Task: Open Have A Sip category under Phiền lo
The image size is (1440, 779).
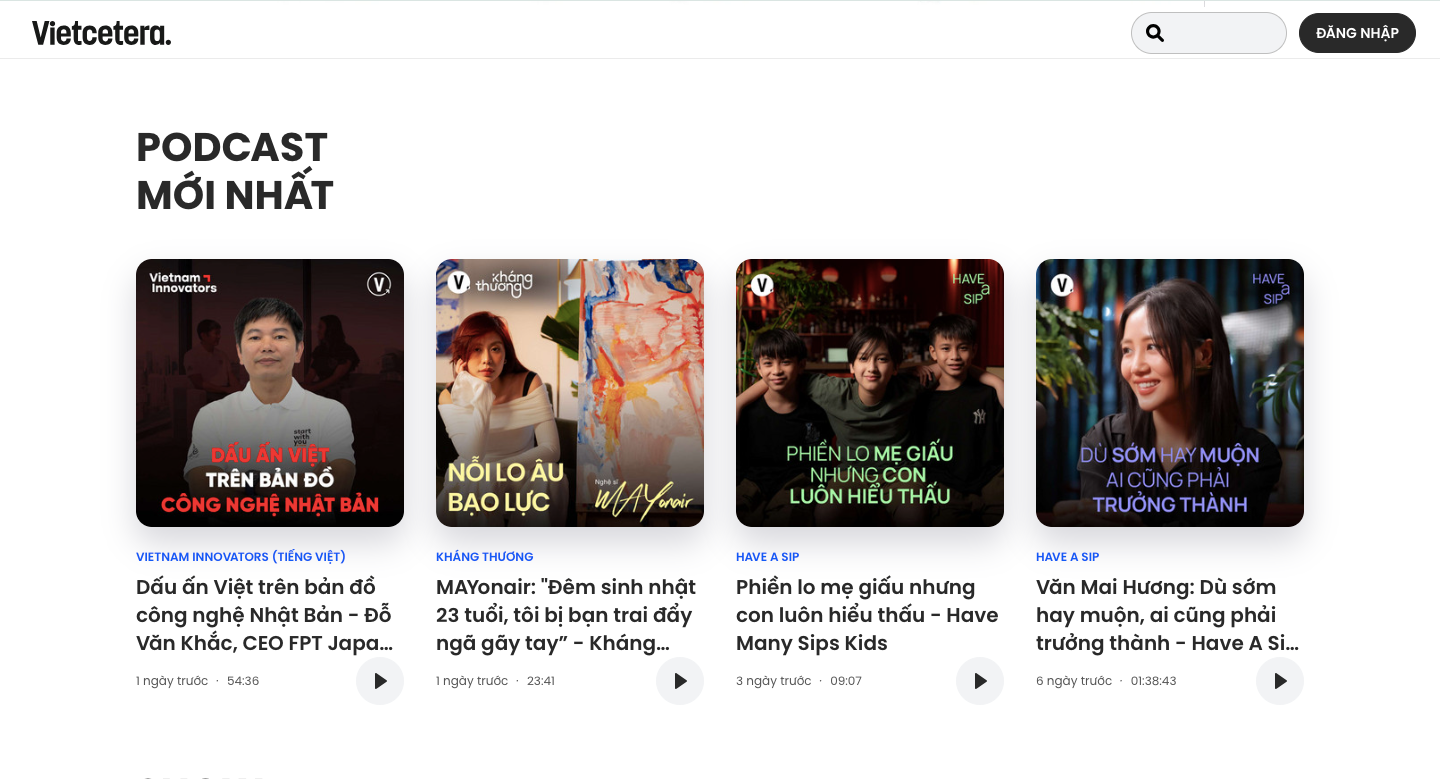Action: pyautogui.click(x=768, y=556)
